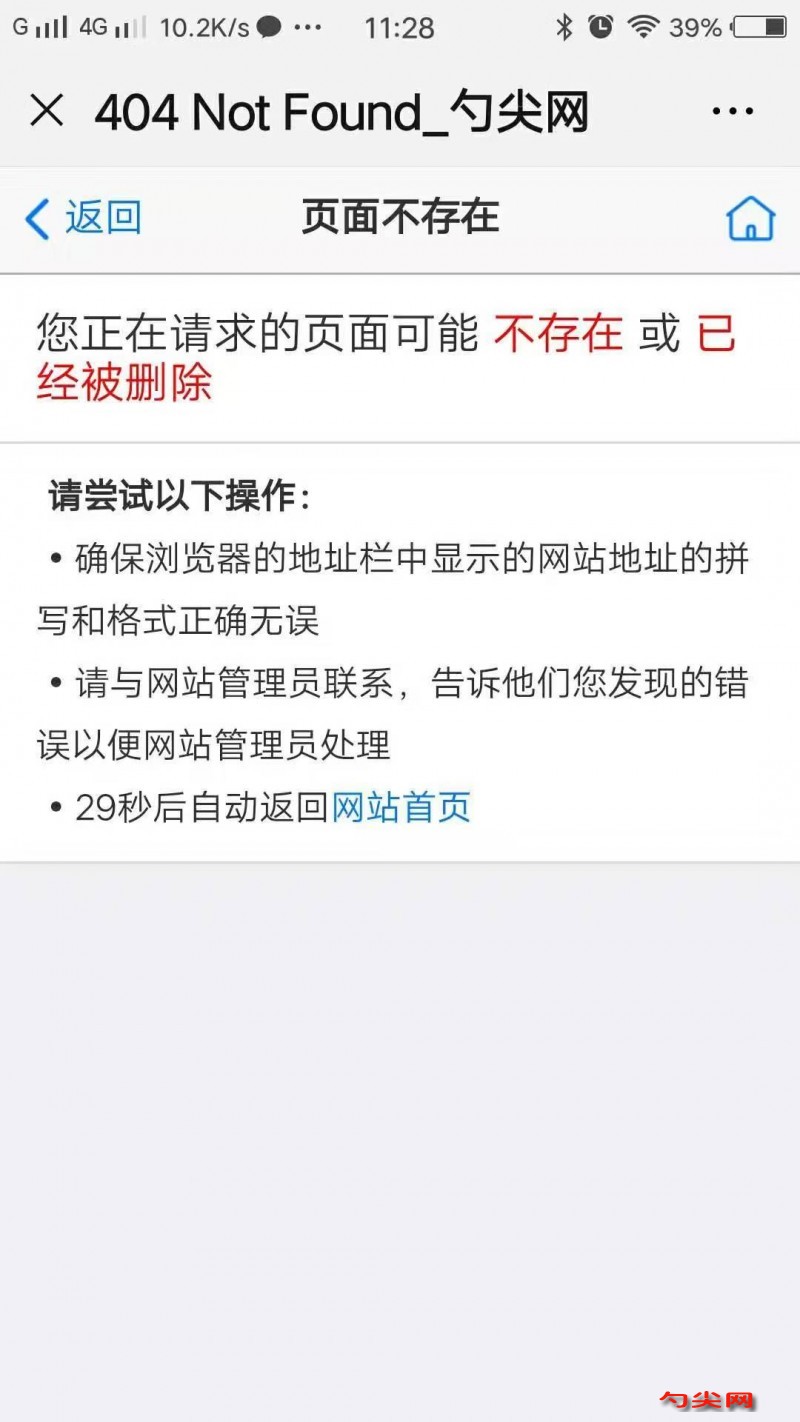Tap the X to close the webpage
Viewport: 800px width, 1422px height.
coord(47,111)
